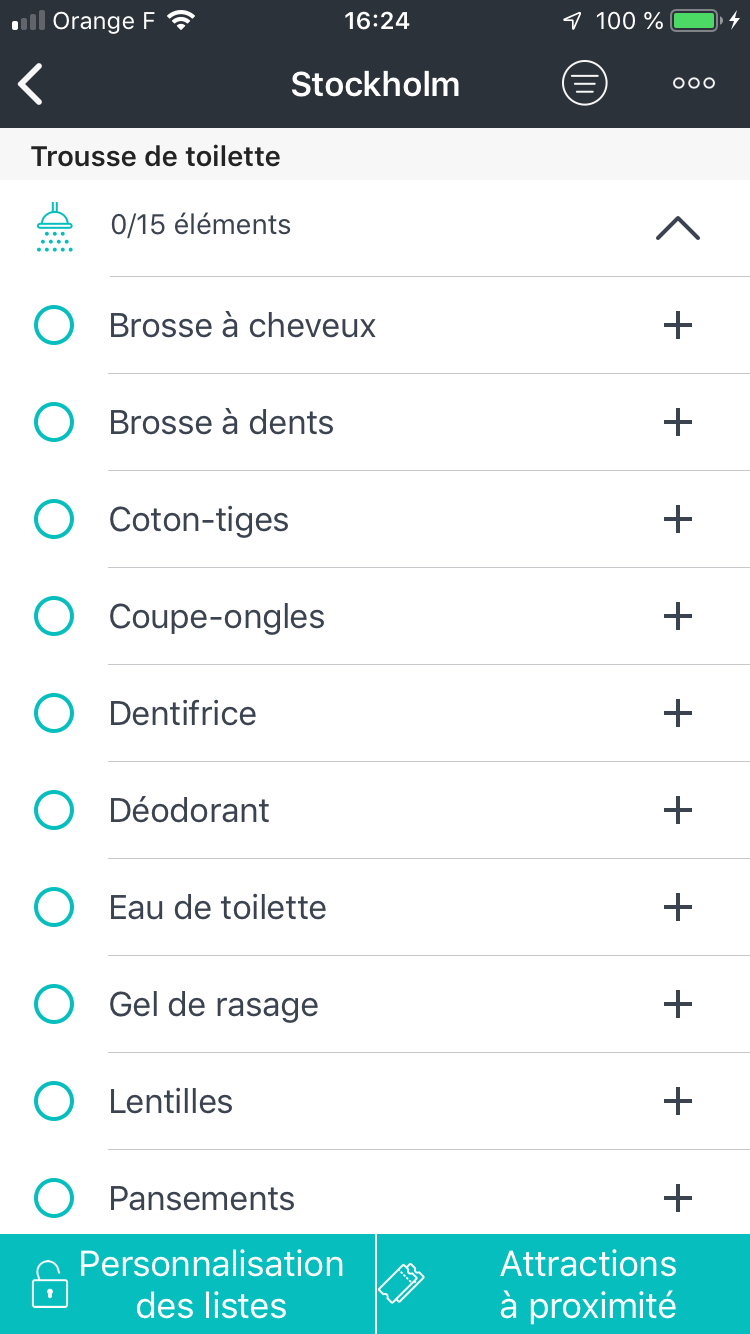Open Personnalisation des listes

click(x=187, y=1284)
